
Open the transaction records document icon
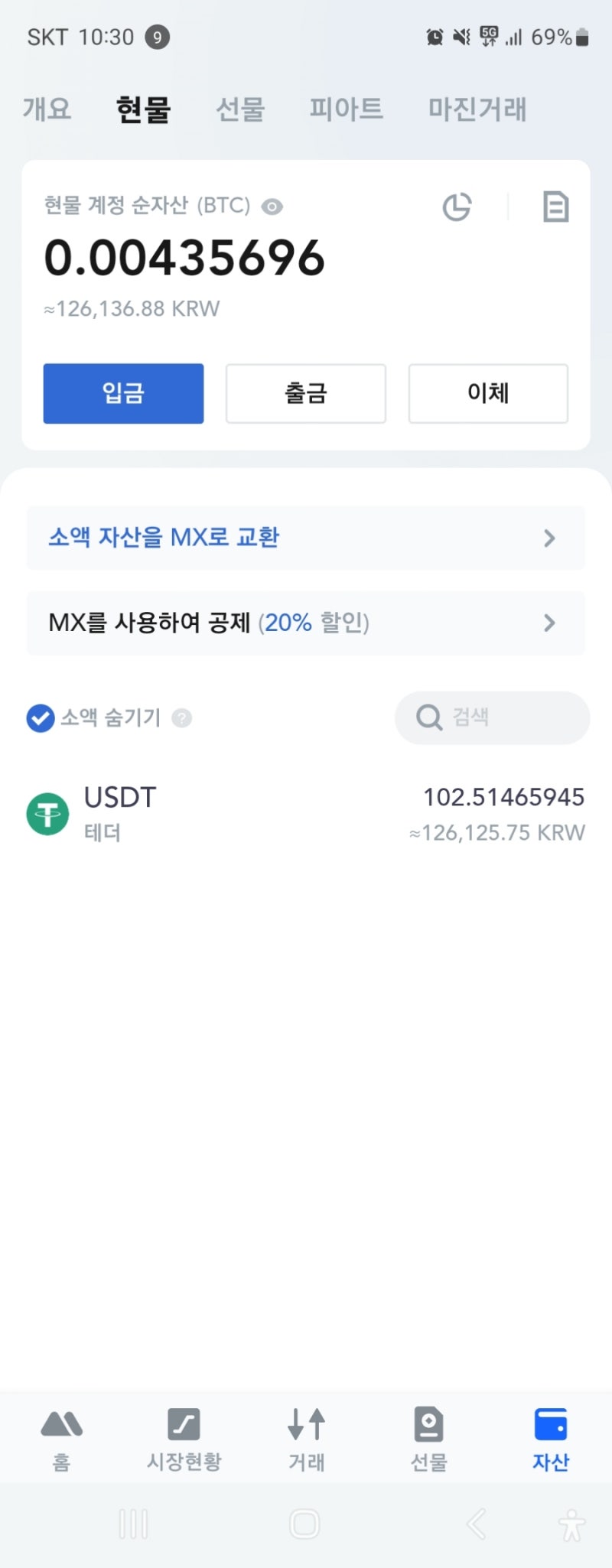point(556,206)
